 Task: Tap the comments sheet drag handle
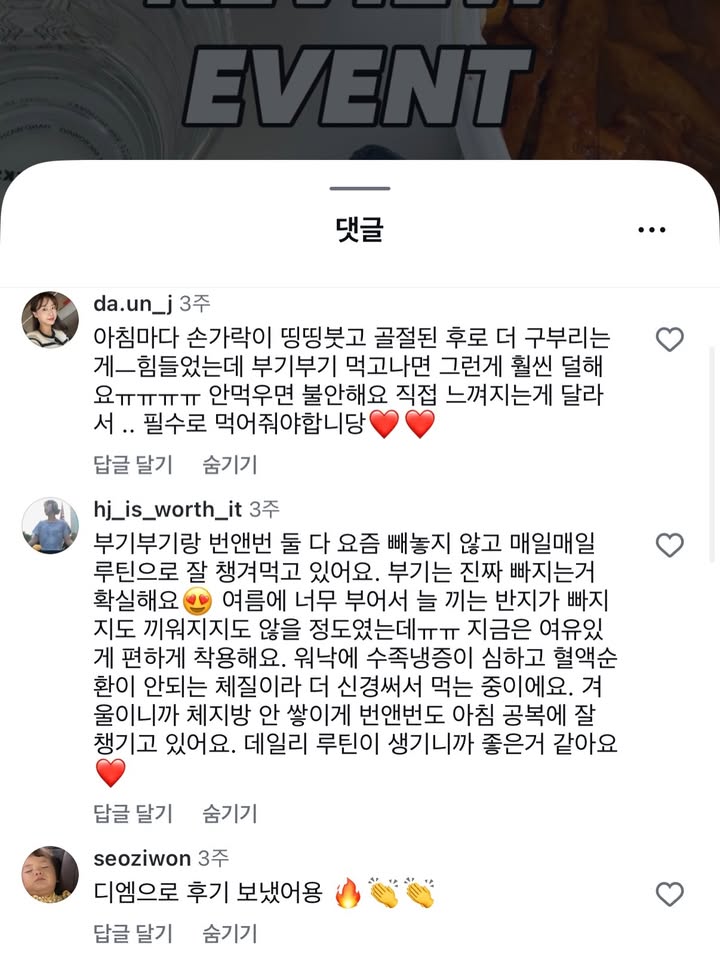(x=360, y=188)
